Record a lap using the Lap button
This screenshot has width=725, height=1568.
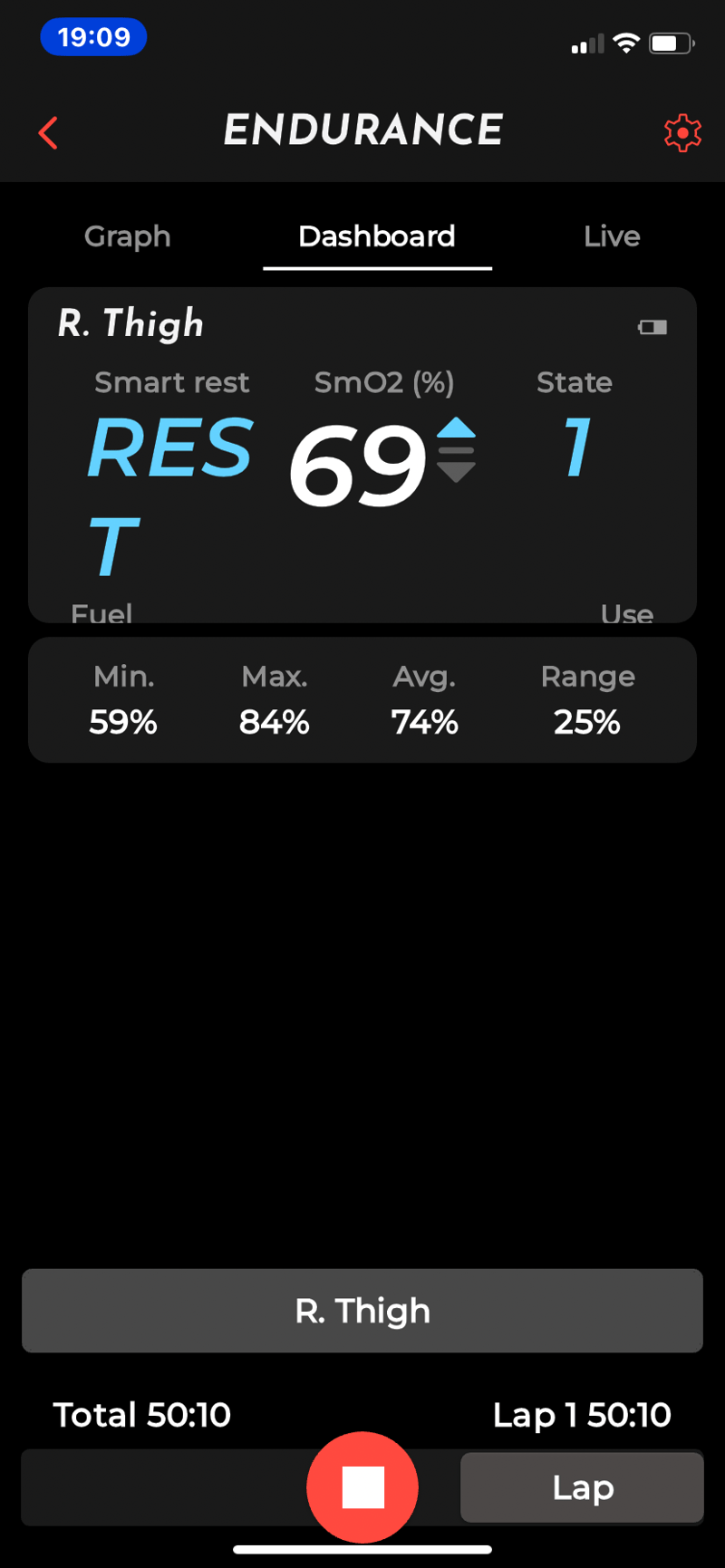coord(582,1486)
